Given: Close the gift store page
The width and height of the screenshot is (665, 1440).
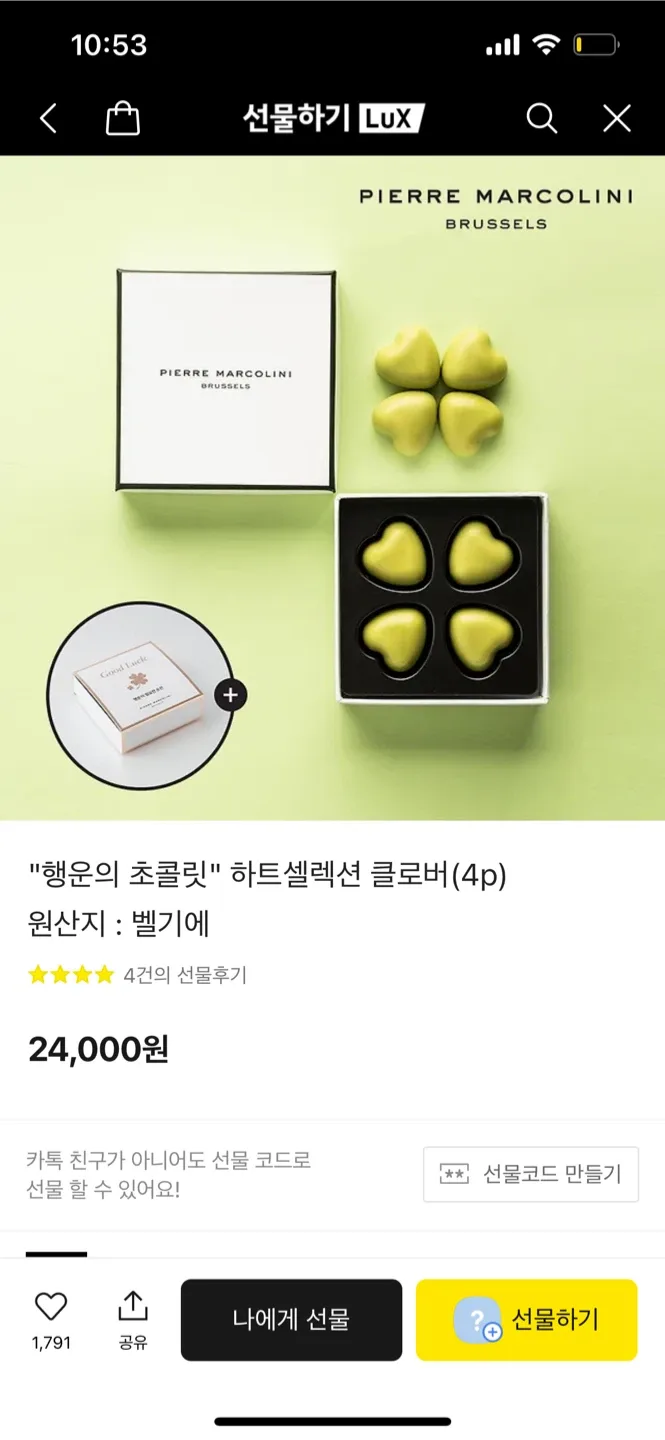Looking at the screenshot, I should tap(617, 119).
